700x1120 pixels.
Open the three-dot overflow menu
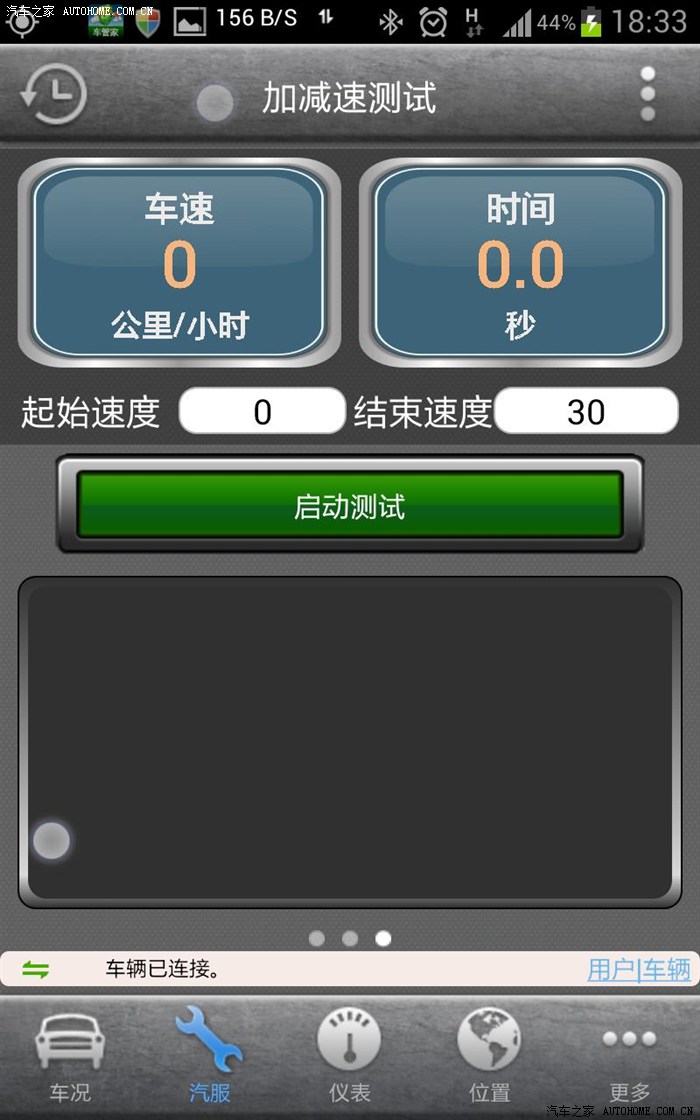[x=647, y=95]
